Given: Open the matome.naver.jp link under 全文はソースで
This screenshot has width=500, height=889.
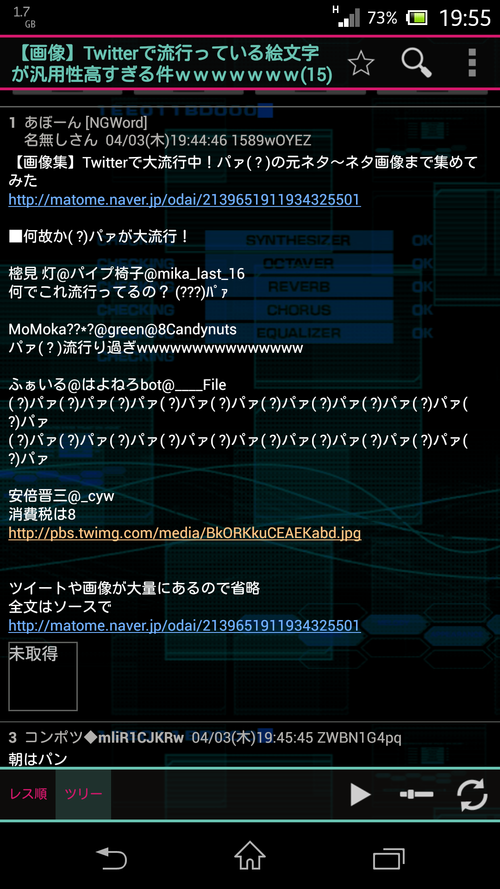Looking at the screenshot, I should [x=184, y=625].
